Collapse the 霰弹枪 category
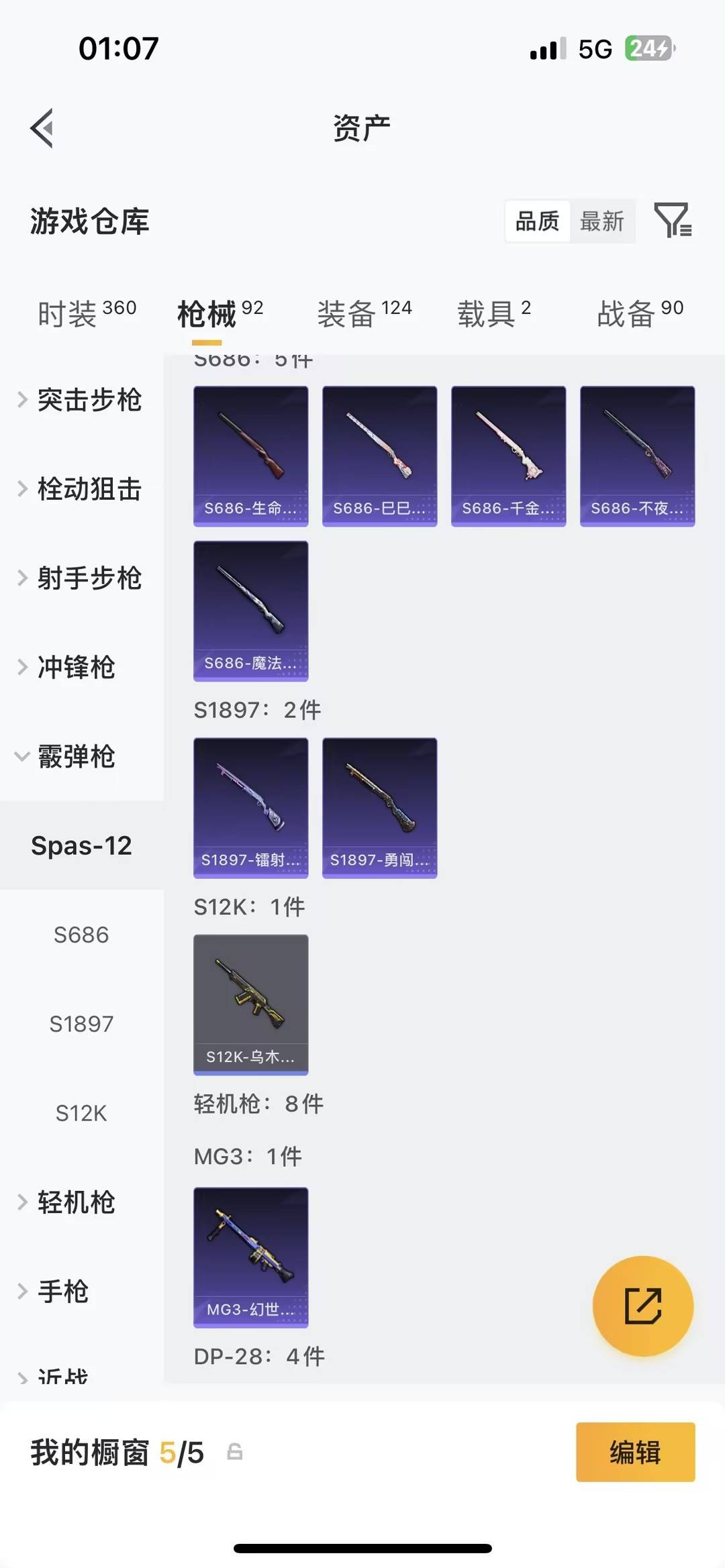Image resolution: width=725 pixels, height=1568 pixels. (77, 757)
